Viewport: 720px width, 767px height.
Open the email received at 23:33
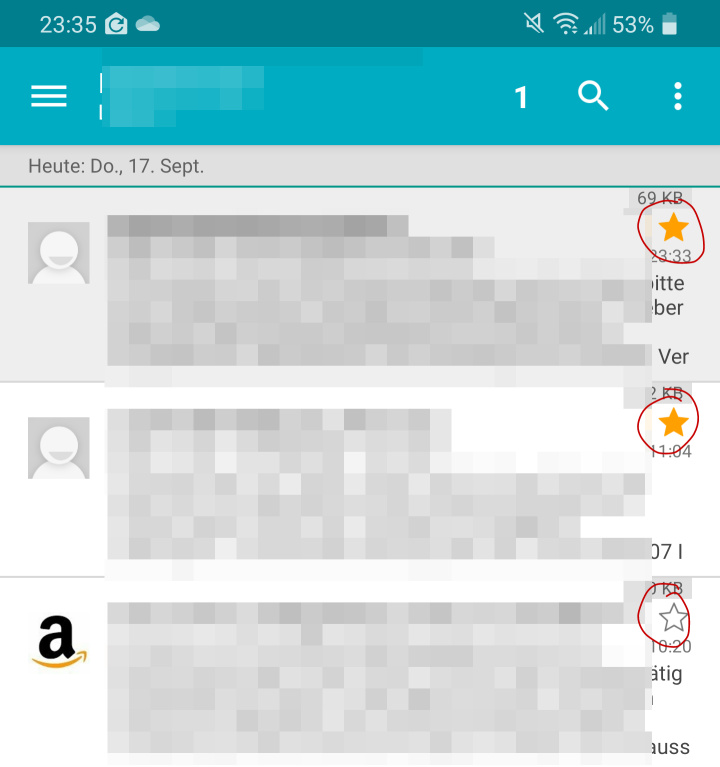coord(370,290)
